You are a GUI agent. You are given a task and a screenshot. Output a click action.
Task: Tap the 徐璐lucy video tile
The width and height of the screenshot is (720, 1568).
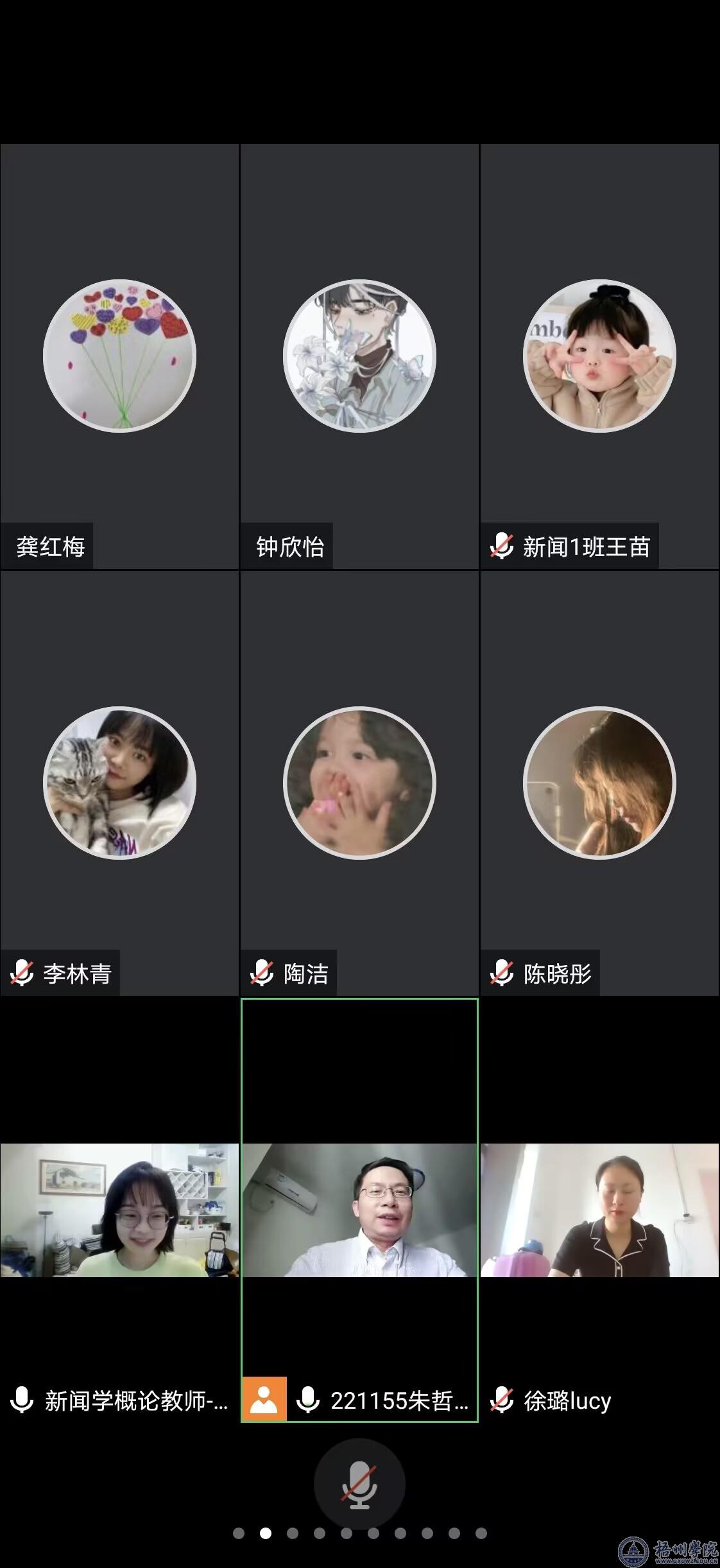pyautogui.click(x=599, y=1210)
